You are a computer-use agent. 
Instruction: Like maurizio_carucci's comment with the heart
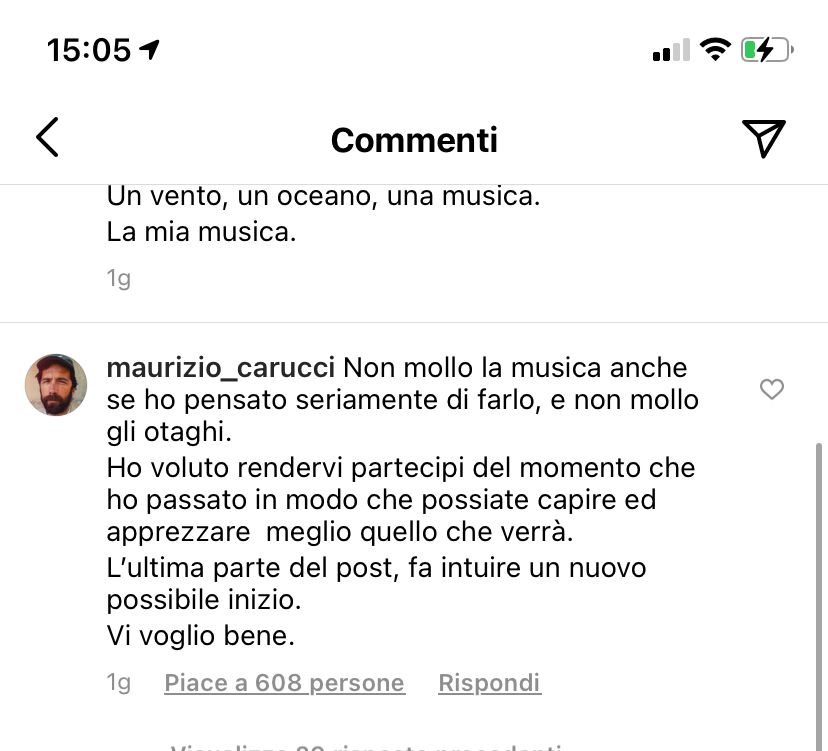click(x=771, y=390)
